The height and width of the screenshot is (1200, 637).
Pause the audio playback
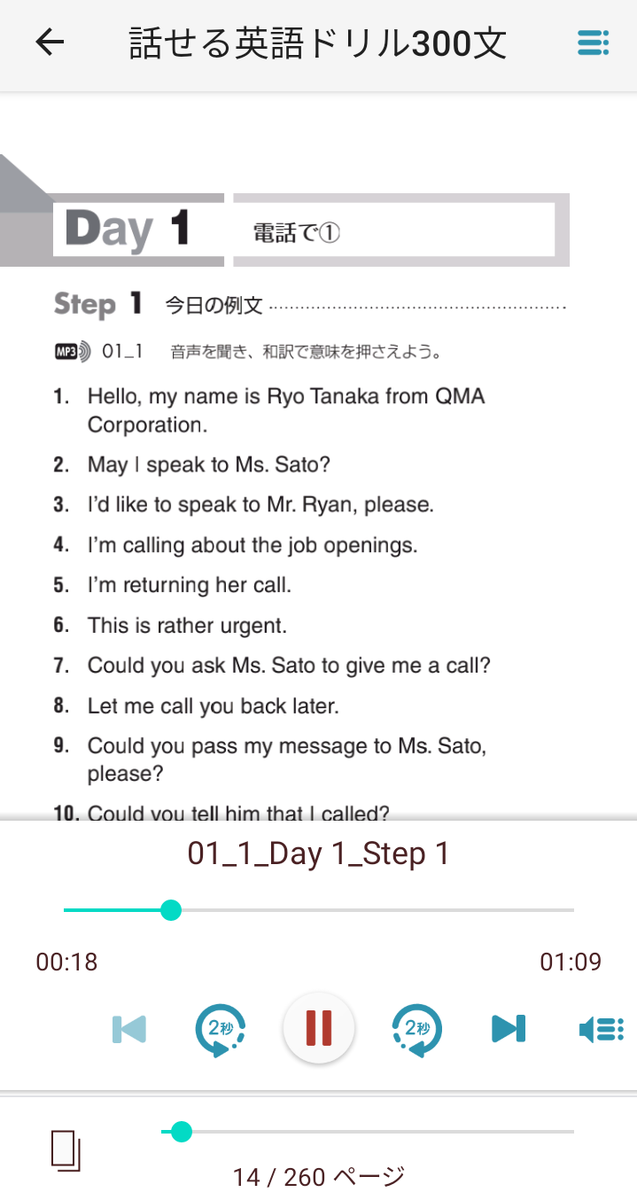(318, 1027)
